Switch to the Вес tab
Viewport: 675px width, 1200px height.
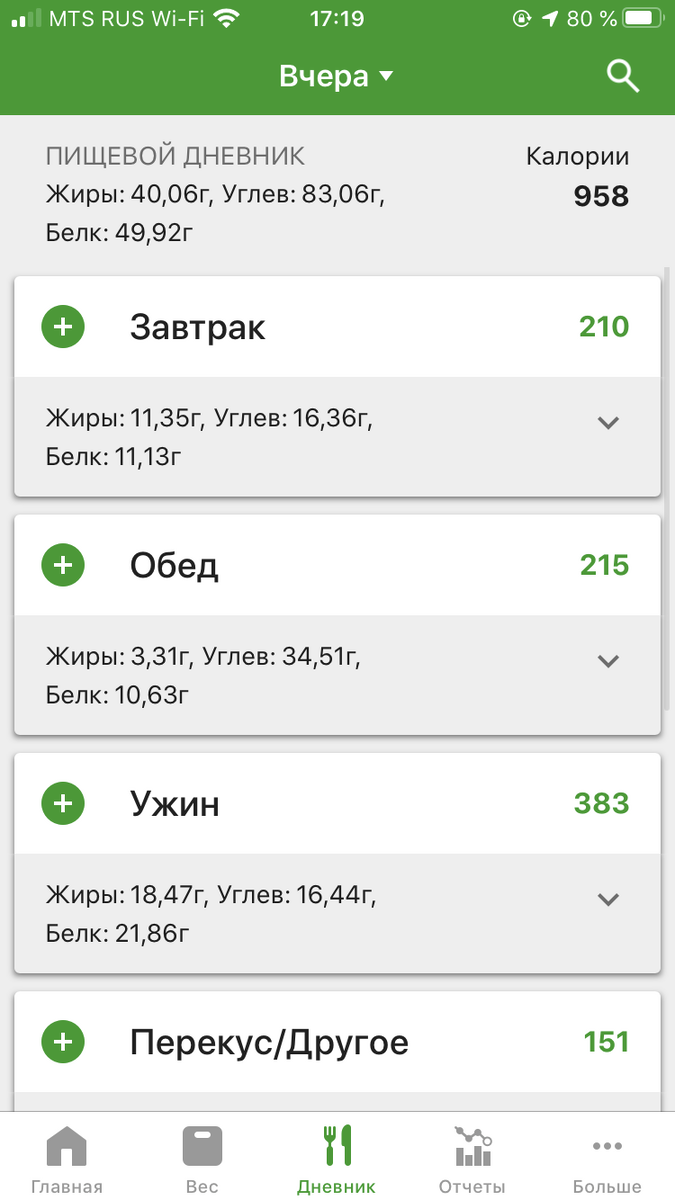(x=202, y=1159)
